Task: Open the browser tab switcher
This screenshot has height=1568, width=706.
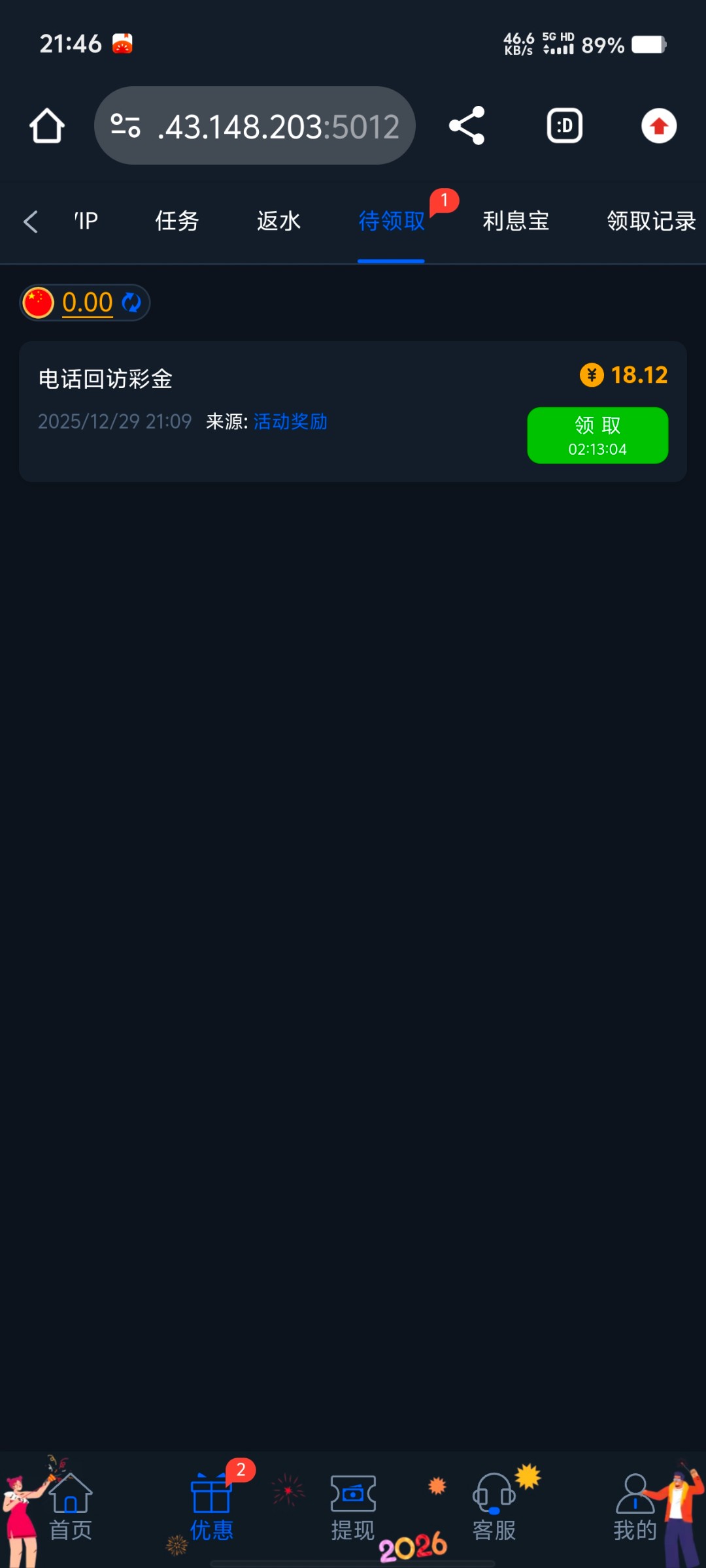Action: (564, 126)
